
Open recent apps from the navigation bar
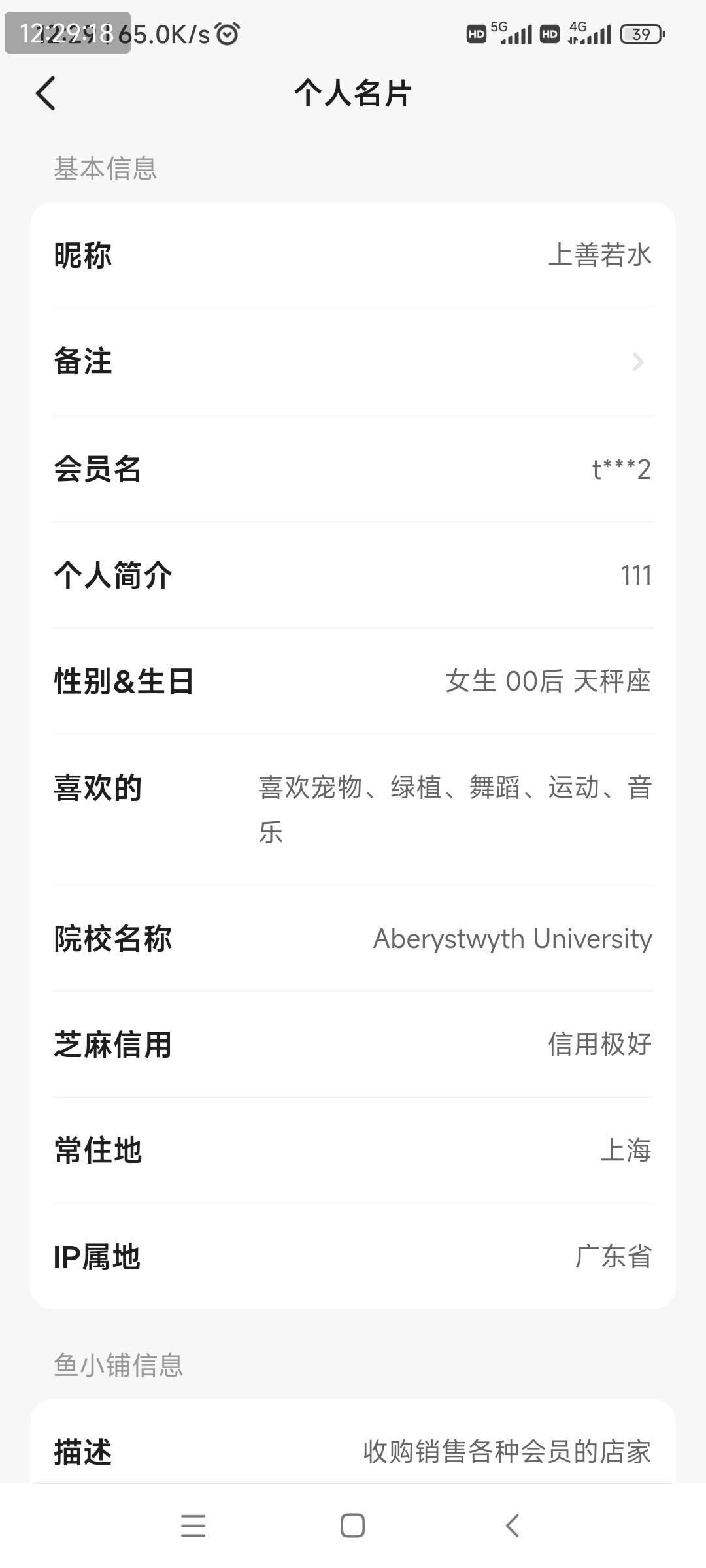(193, 1526)
